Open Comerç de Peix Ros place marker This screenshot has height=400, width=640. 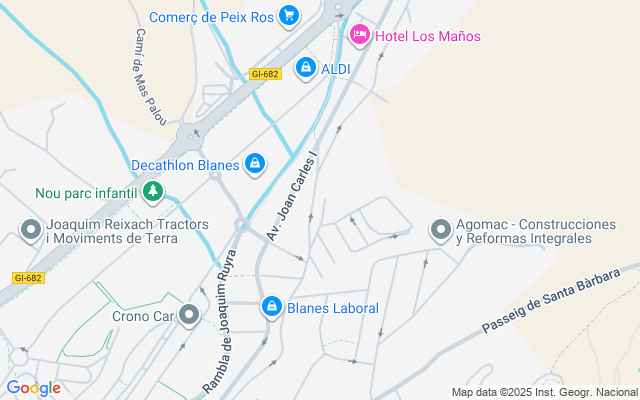point(288,15)
